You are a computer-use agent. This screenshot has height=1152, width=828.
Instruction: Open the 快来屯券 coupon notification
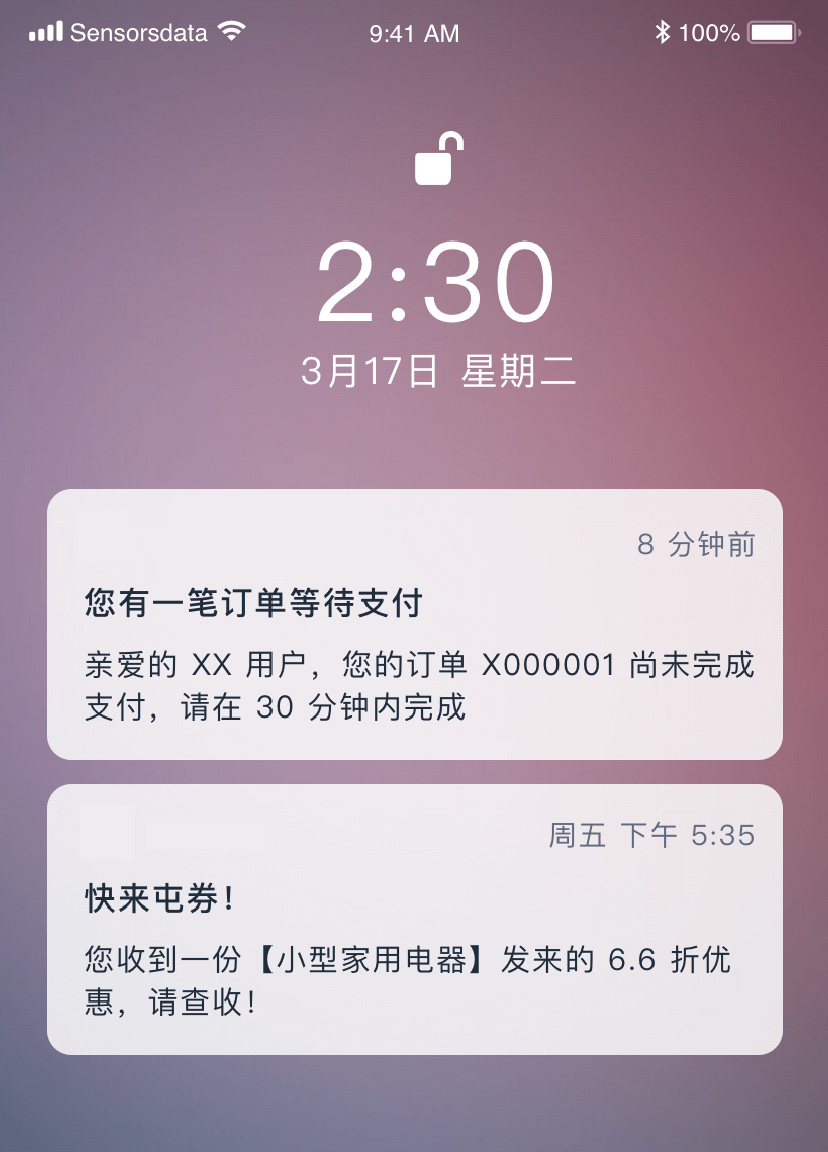click(414, 920)
